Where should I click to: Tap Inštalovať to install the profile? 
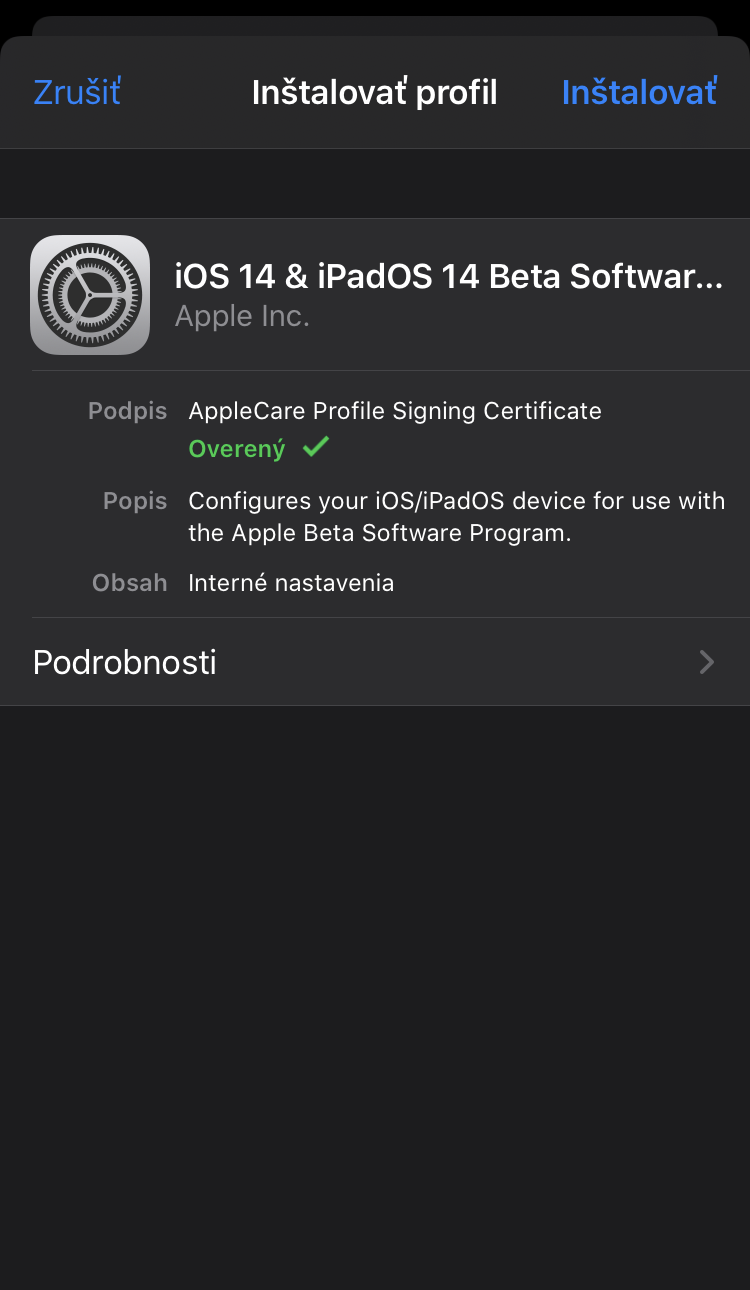[639, 92]
